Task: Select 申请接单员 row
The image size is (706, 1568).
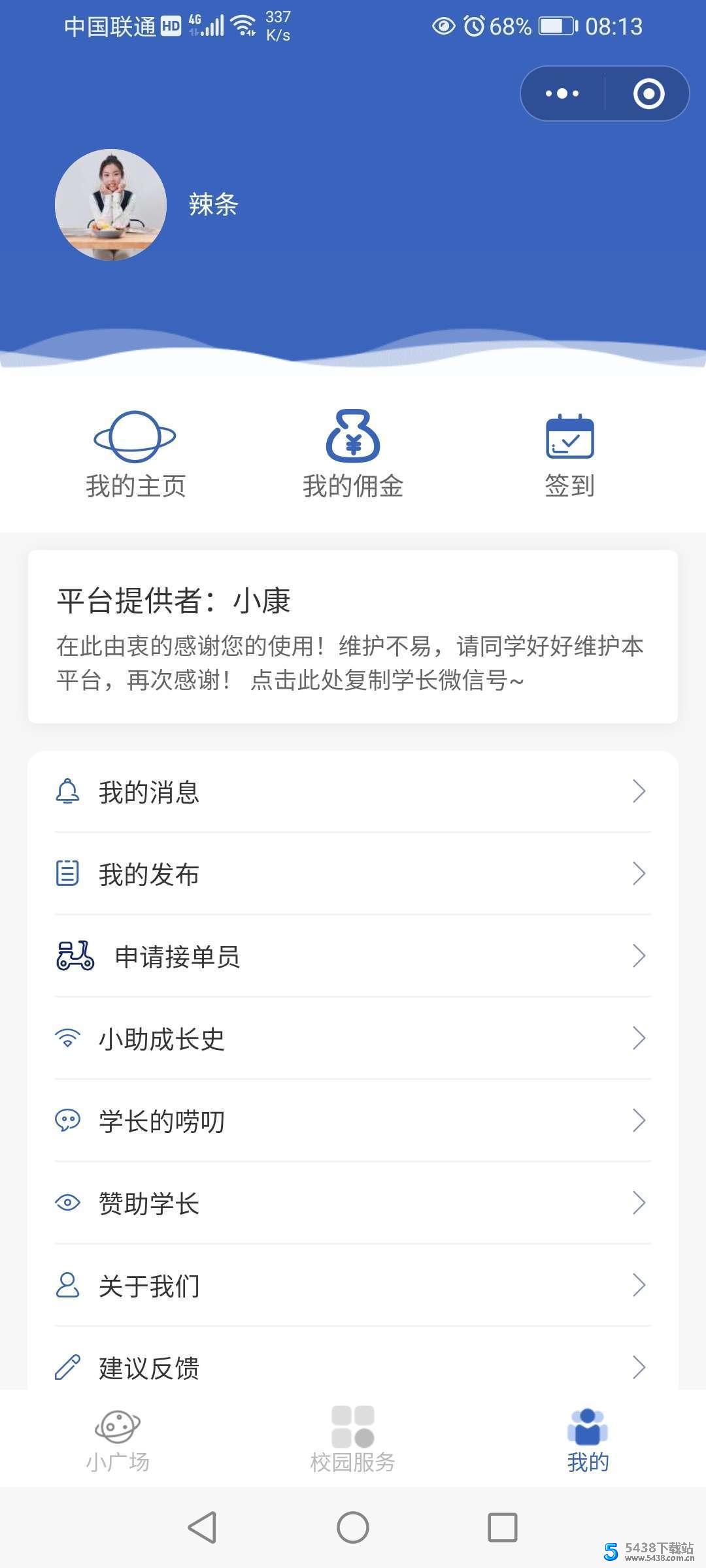Action: pyautogui.click(x=353, y=956)
